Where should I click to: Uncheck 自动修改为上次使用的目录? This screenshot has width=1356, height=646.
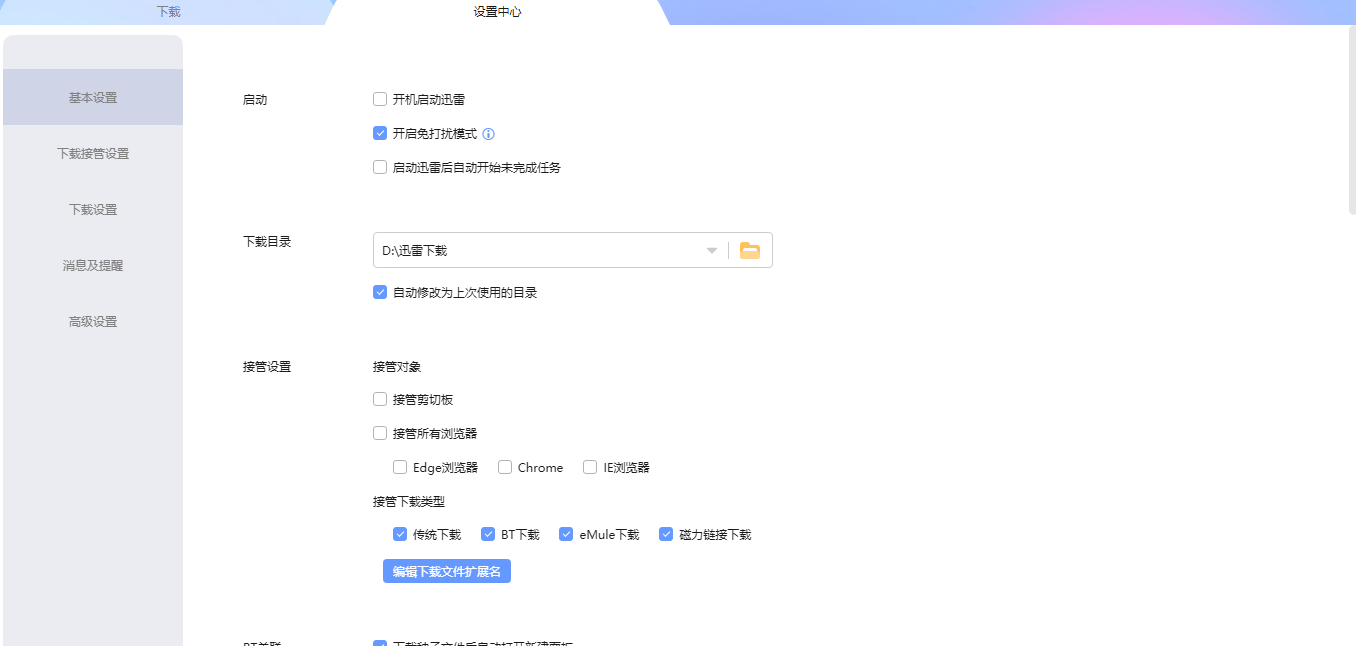coord(380,293)
